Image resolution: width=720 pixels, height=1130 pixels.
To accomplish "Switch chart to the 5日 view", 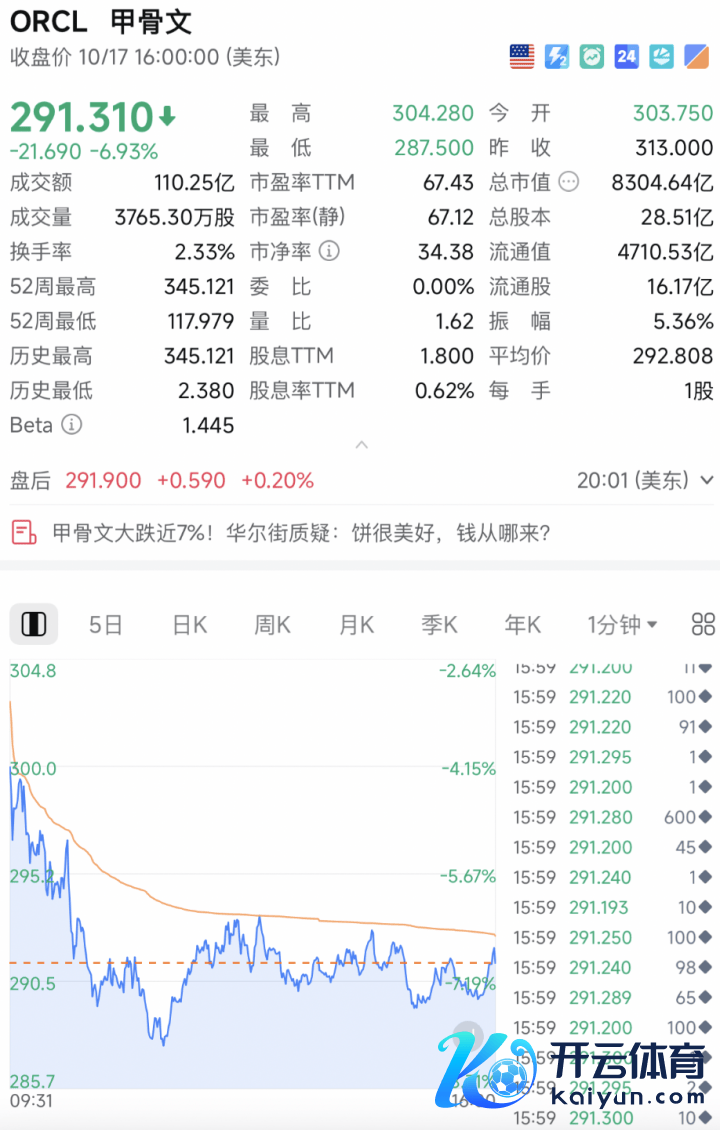I will point(105,625).
